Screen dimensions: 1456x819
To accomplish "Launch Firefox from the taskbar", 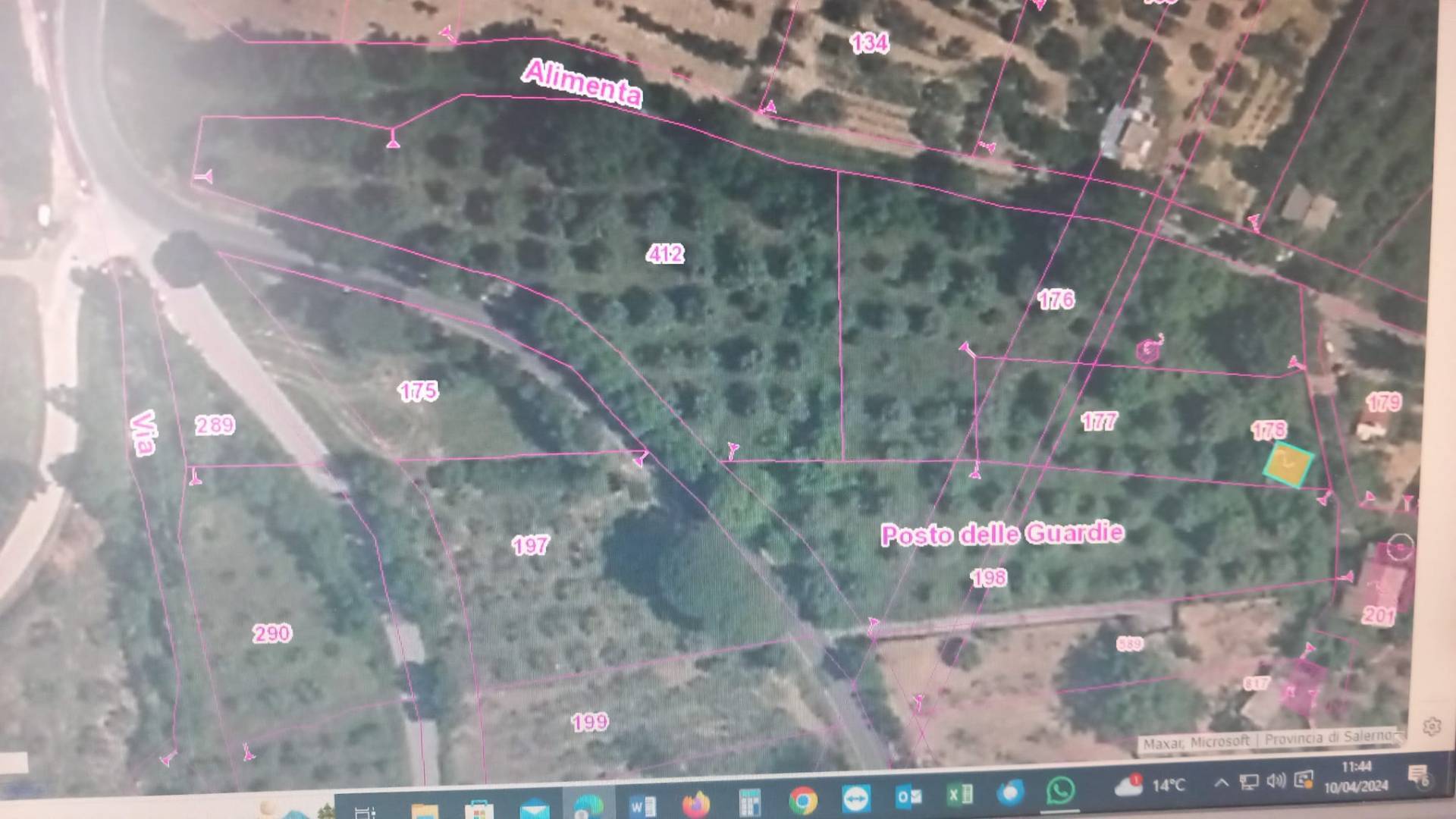I will [x=695, y=804].
